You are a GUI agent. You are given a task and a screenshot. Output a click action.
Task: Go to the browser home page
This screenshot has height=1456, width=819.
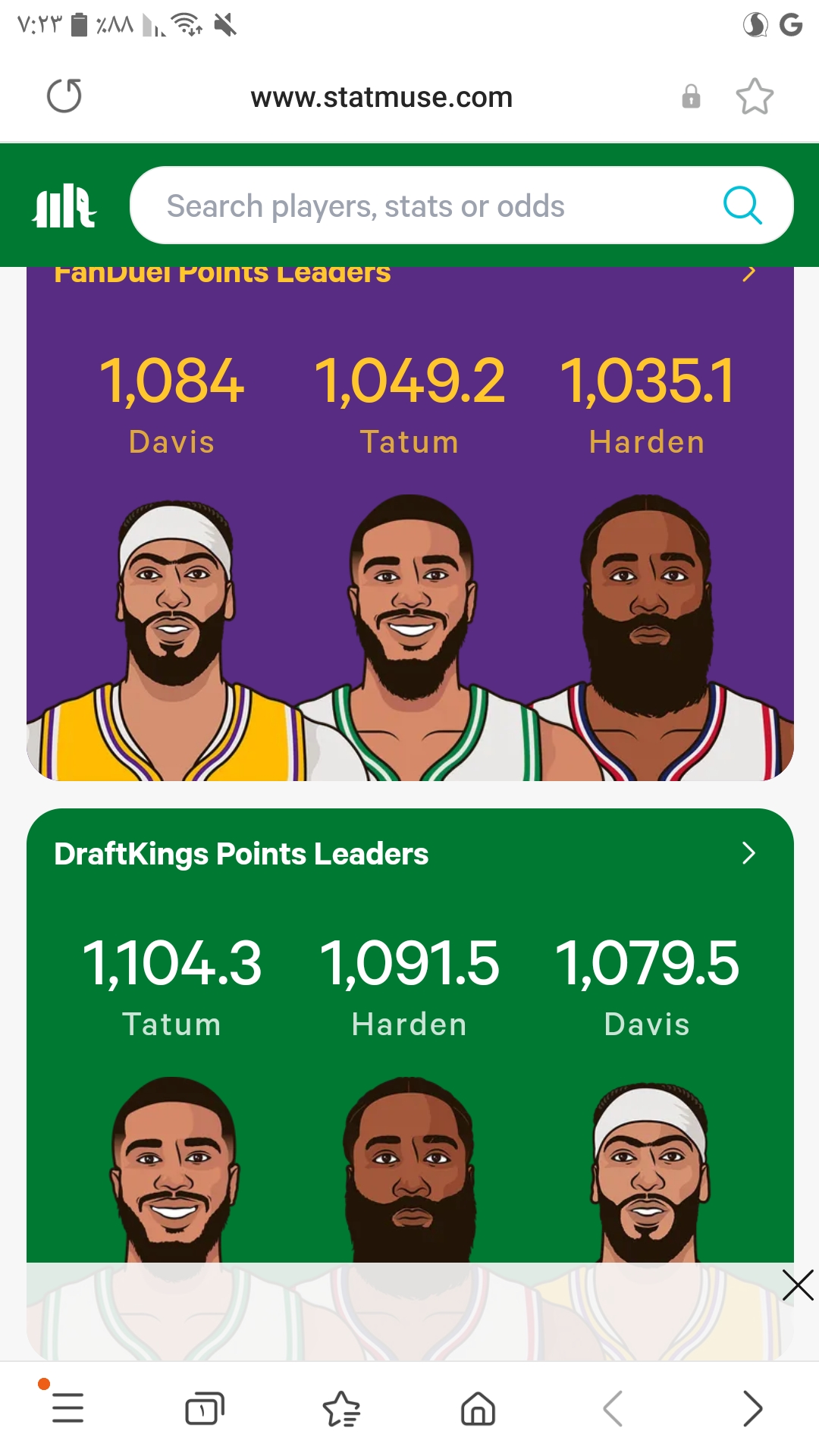point(478,1409)
